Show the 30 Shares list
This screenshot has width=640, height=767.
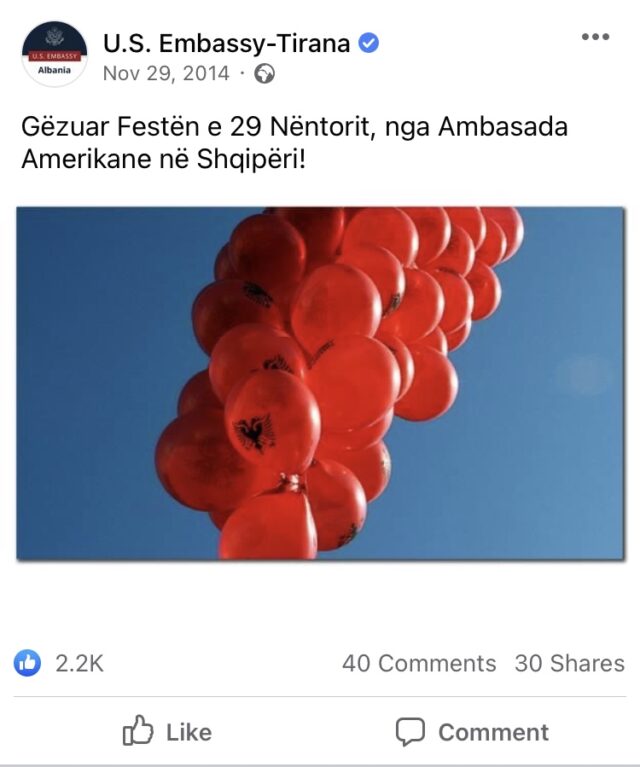[569, 663]
